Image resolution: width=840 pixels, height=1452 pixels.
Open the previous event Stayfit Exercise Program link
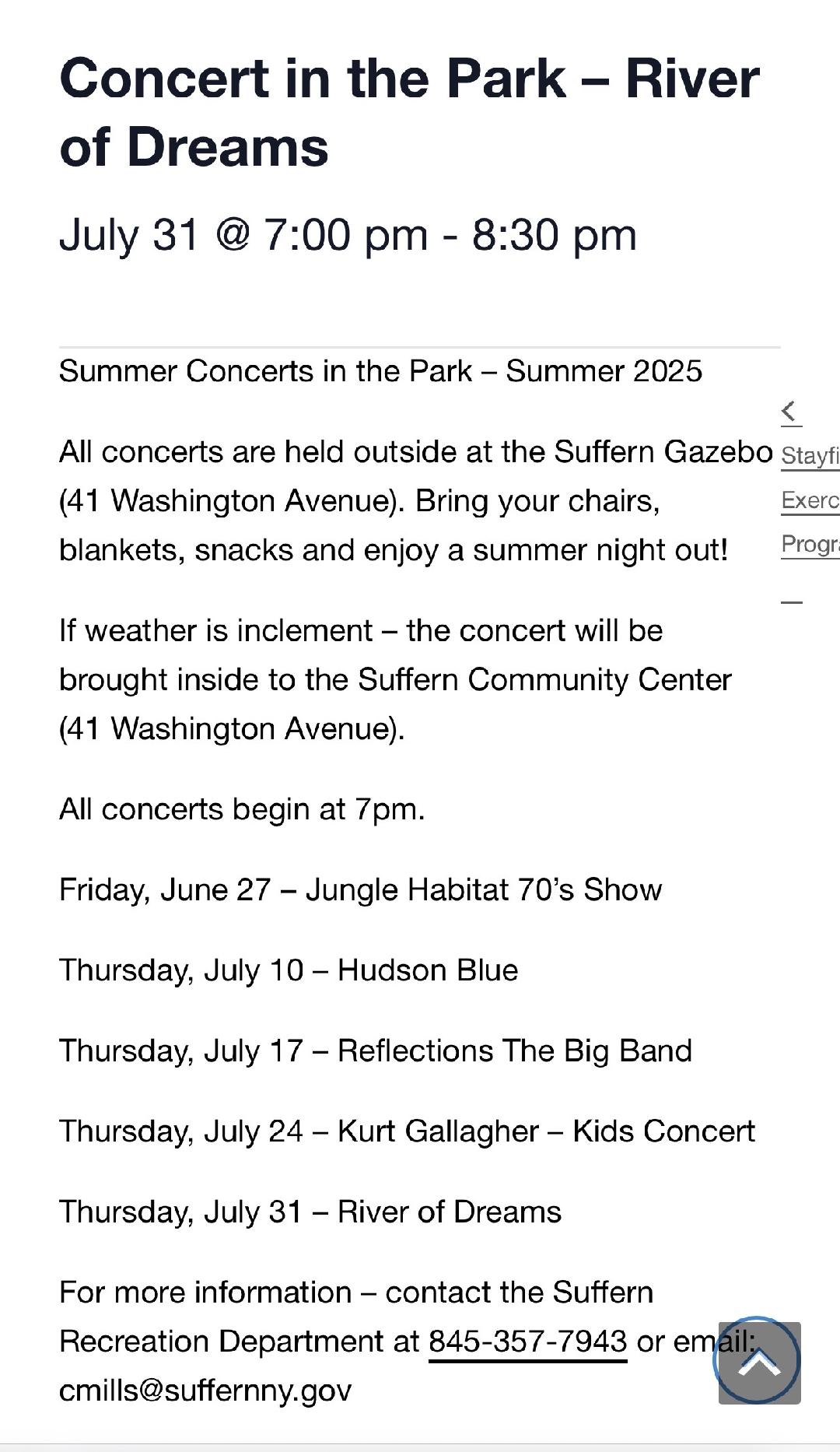(810, 499)
